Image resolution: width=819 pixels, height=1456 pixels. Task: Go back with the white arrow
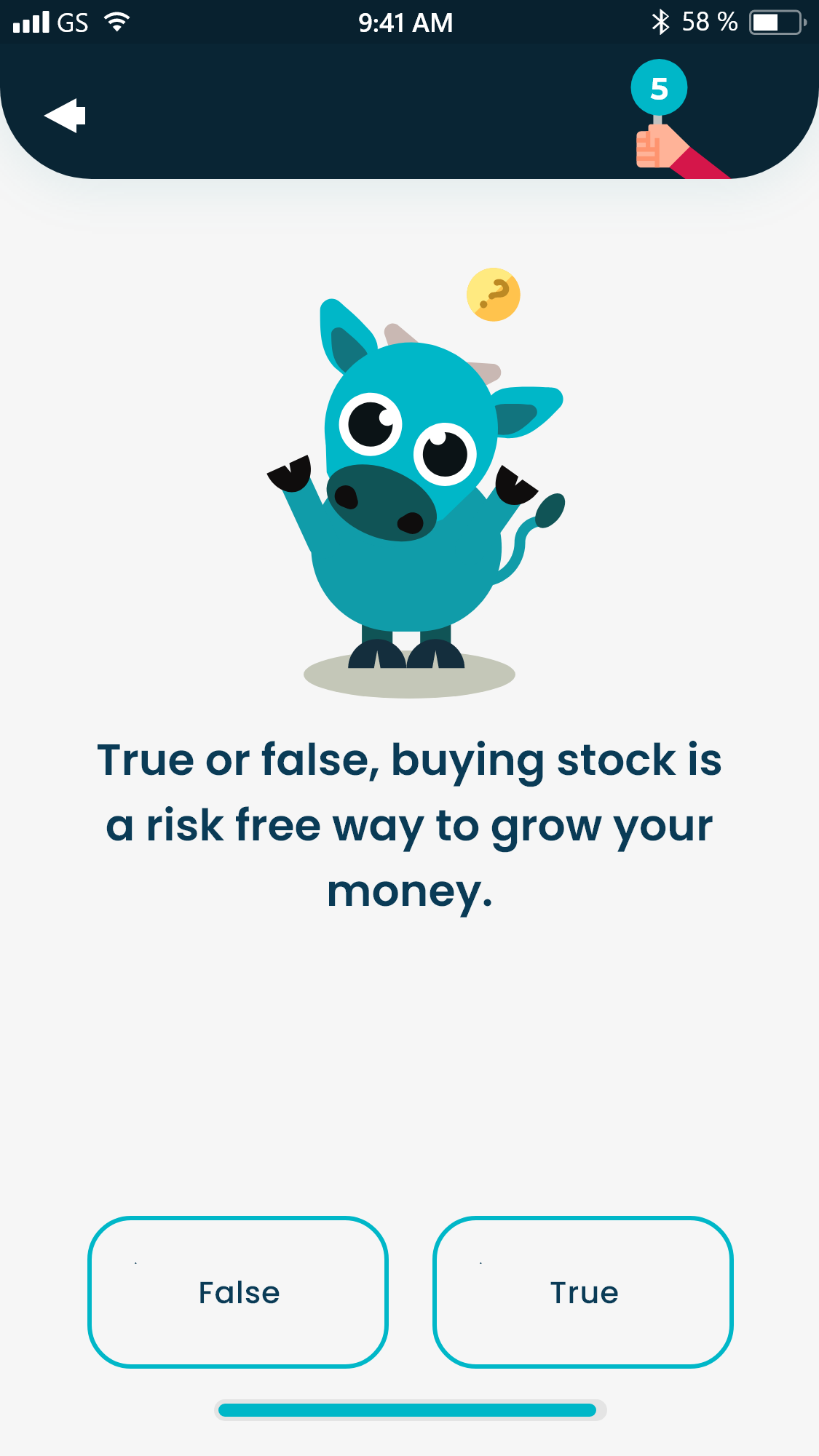click(65, 116)
